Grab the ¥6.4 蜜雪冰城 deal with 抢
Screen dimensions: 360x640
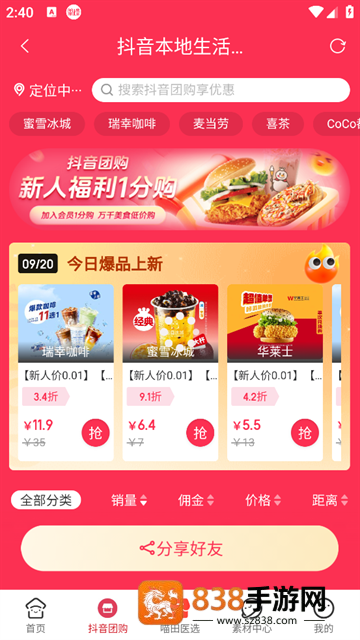(x=200, y=433)
